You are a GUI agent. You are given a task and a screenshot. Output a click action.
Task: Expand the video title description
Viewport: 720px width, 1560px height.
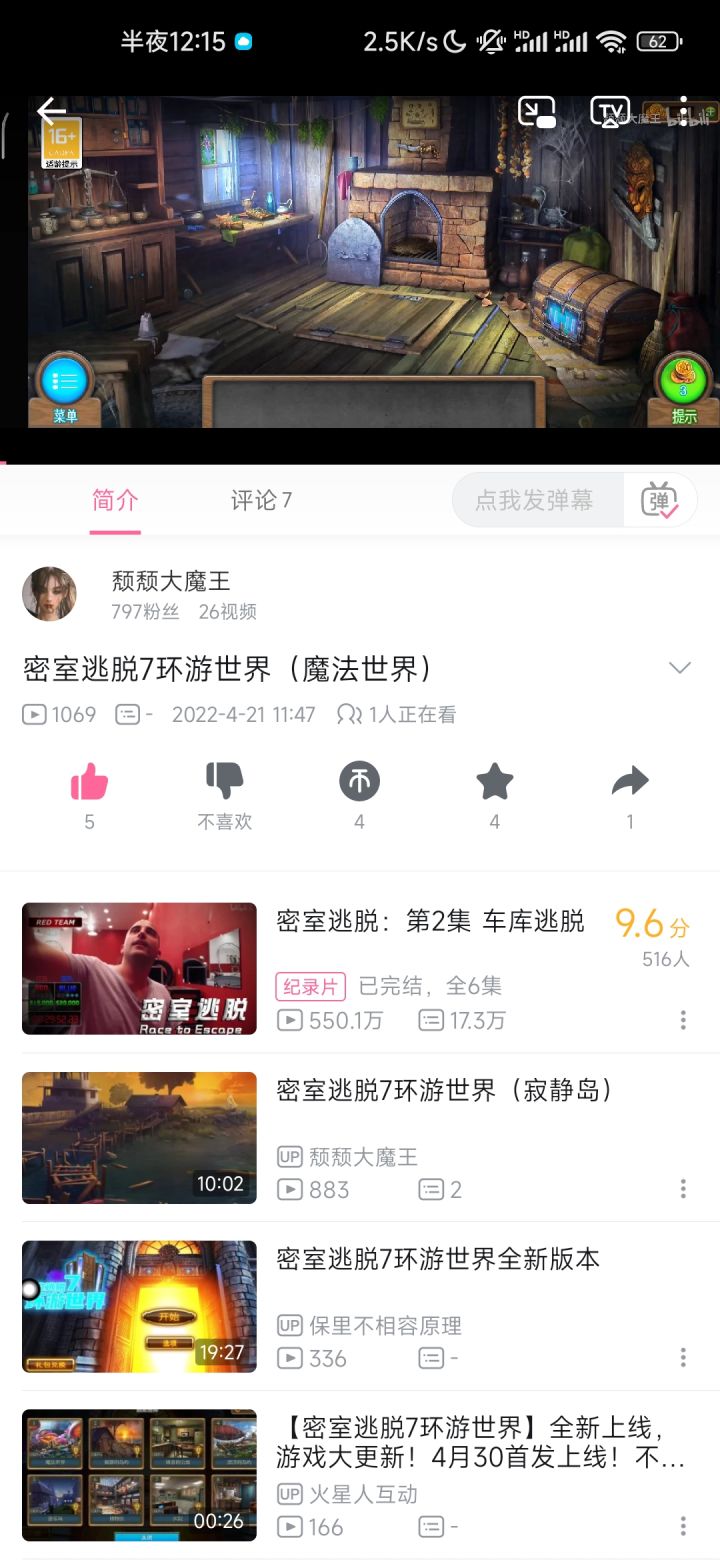click(x=679, y=668)
